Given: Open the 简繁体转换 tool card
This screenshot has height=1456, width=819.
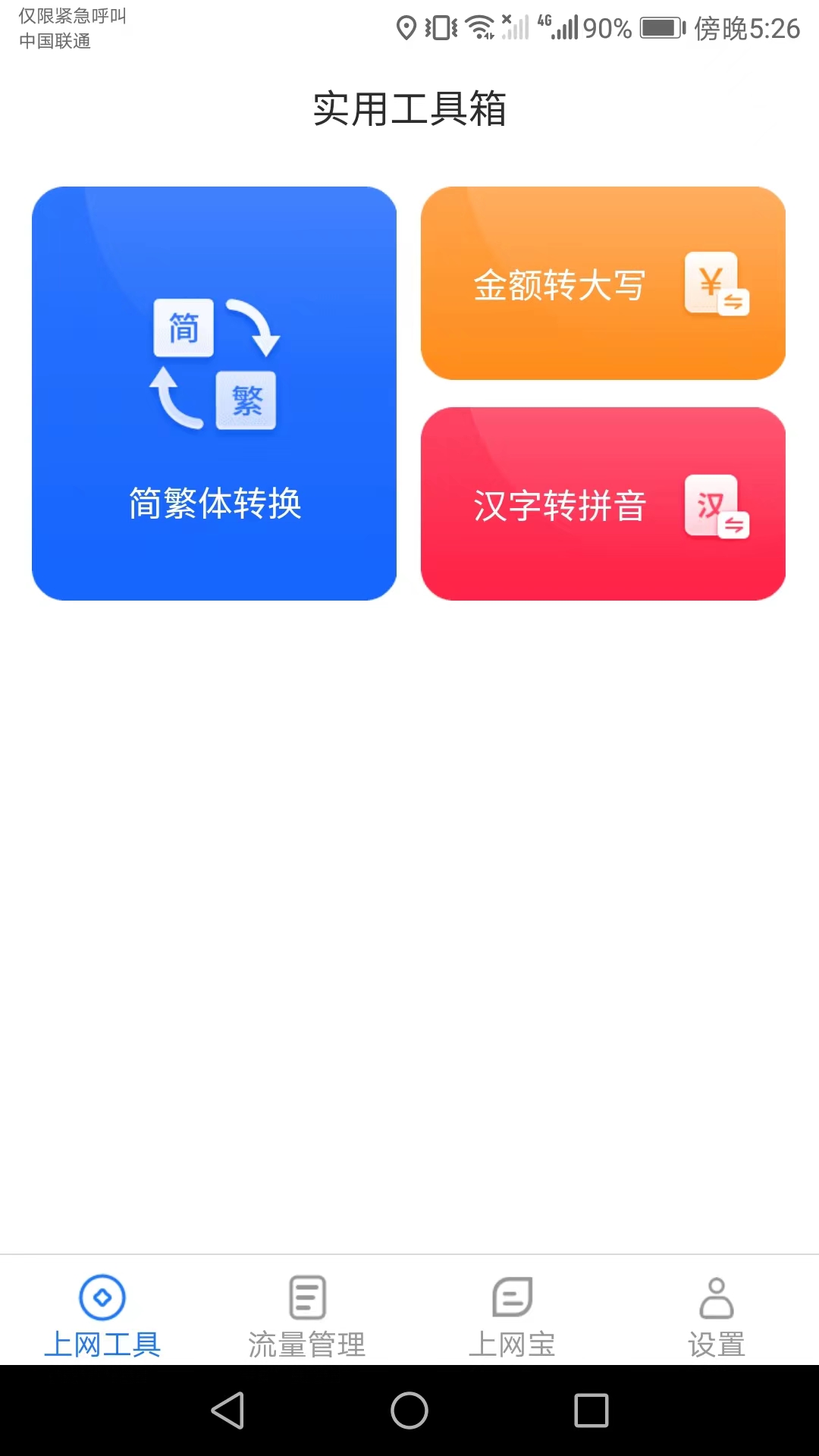Looking at the screenshot, I should tap(214, 393).
